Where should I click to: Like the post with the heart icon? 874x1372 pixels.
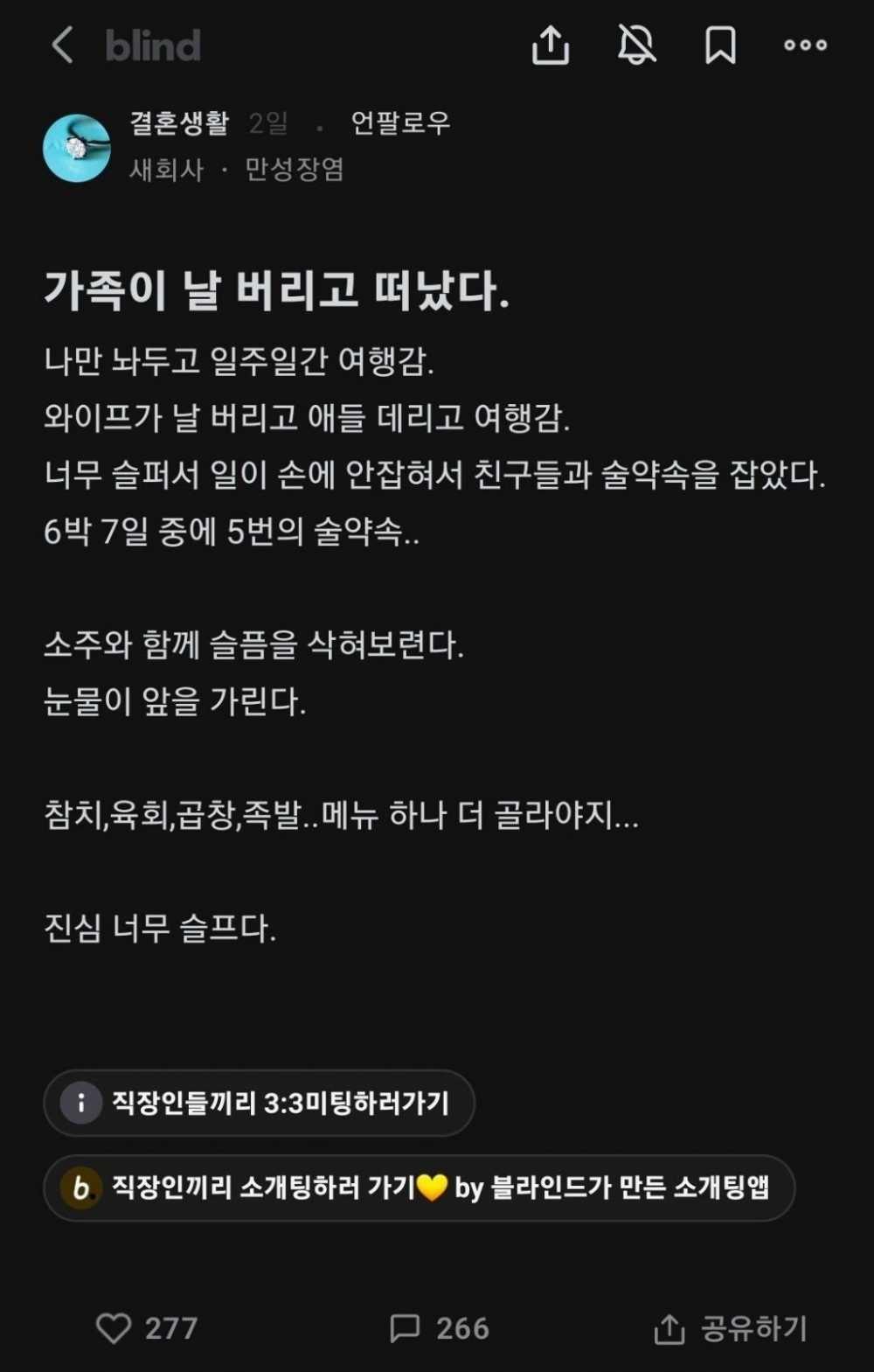click(114, 1327)
